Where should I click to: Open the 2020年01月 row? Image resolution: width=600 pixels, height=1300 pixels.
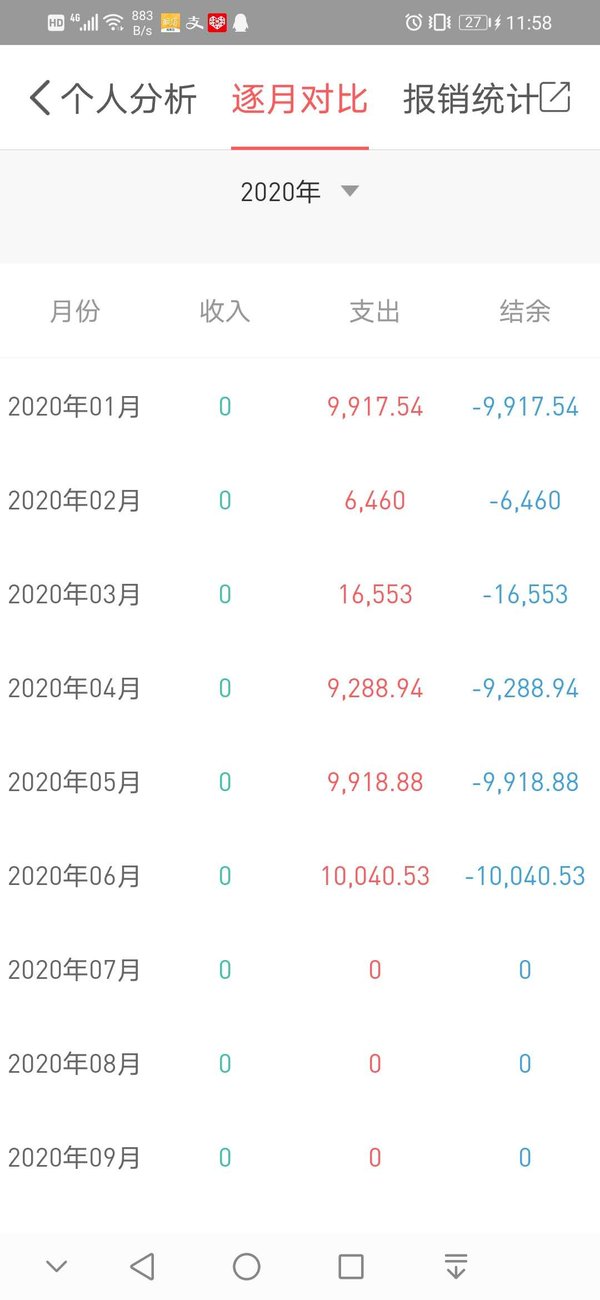coord(300,406)
